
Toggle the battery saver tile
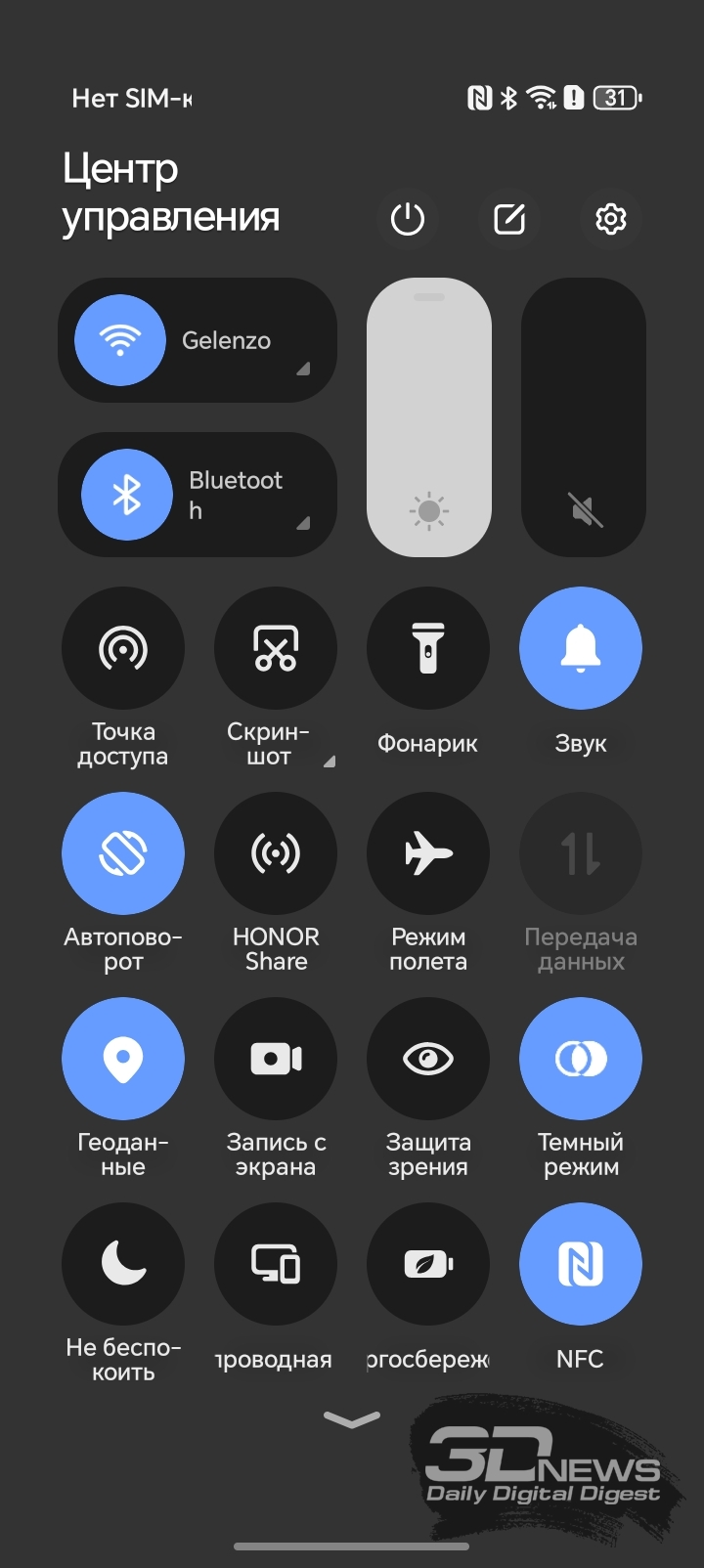coord(428,1264)
